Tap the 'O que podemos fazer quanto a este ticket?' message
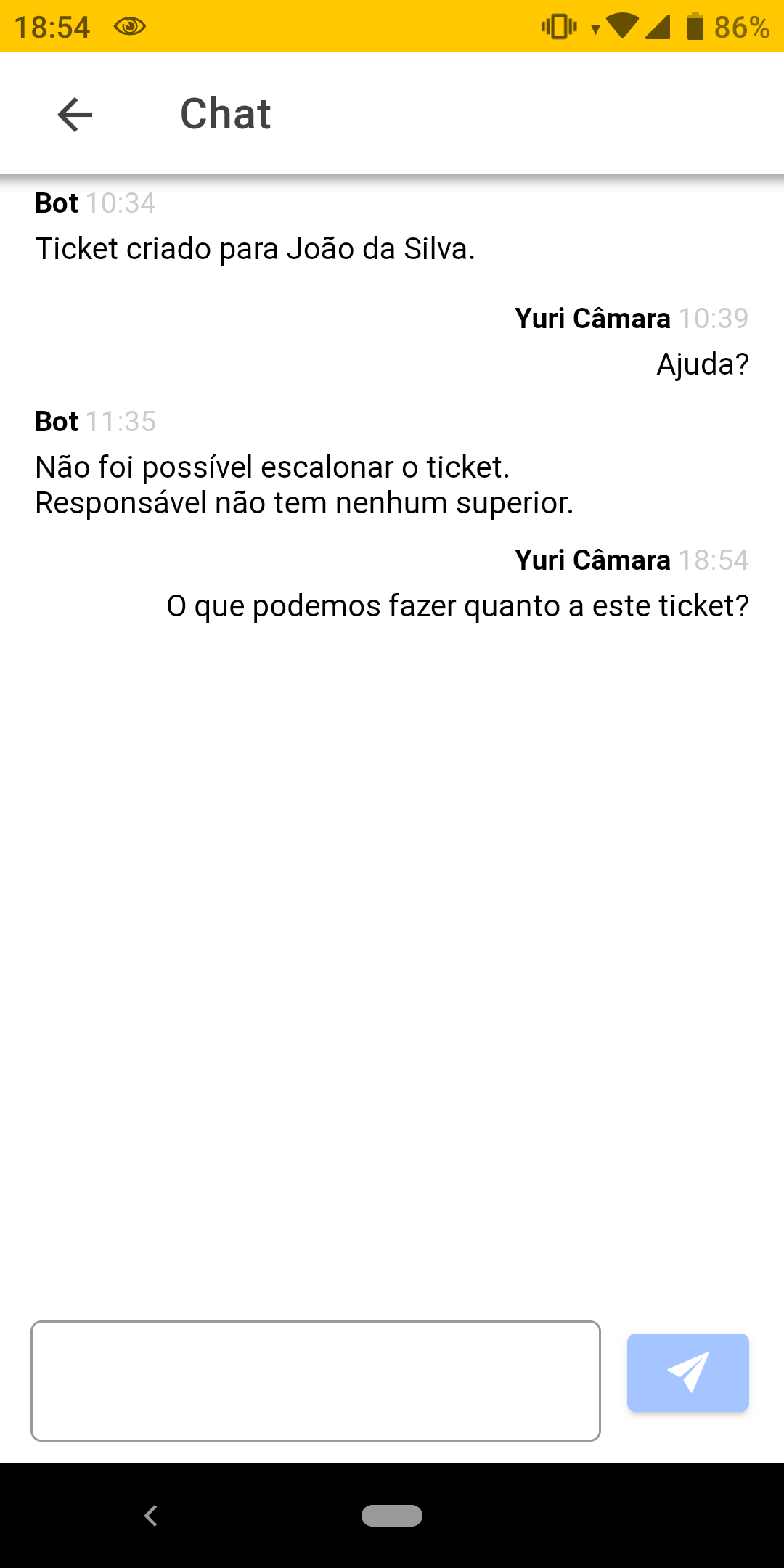 tap(458, 605)
